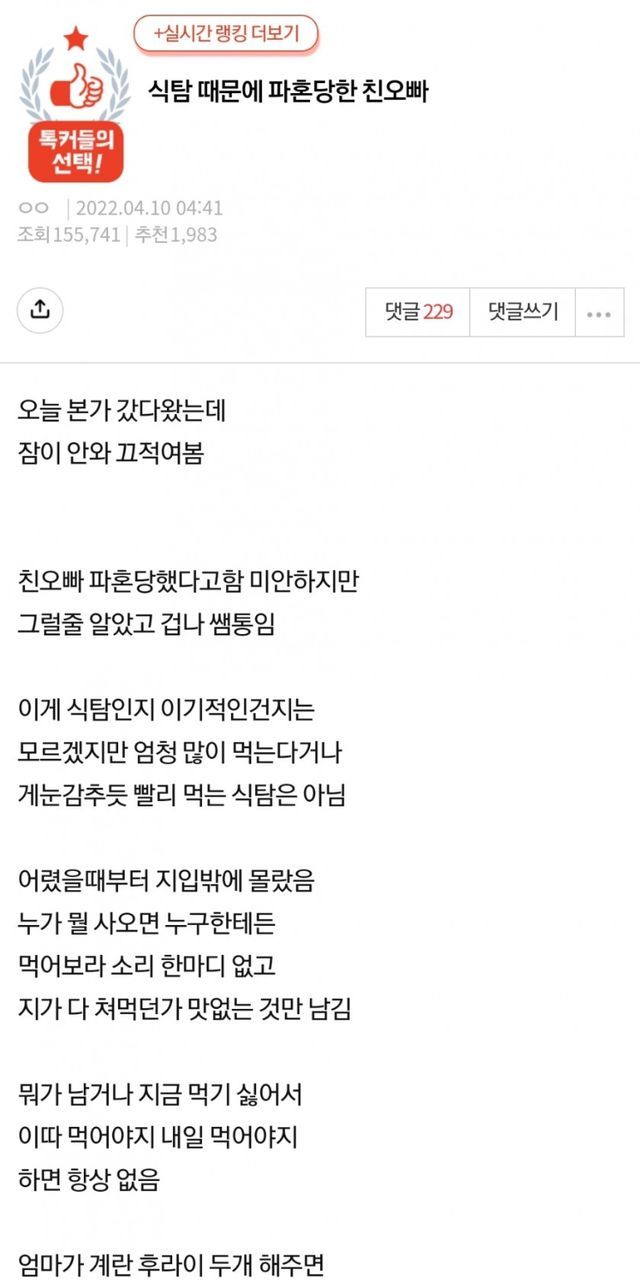The width and height of the screenshot is (640, 1280).
Task: Open the more options menu
Action: (x=600, y=313)
